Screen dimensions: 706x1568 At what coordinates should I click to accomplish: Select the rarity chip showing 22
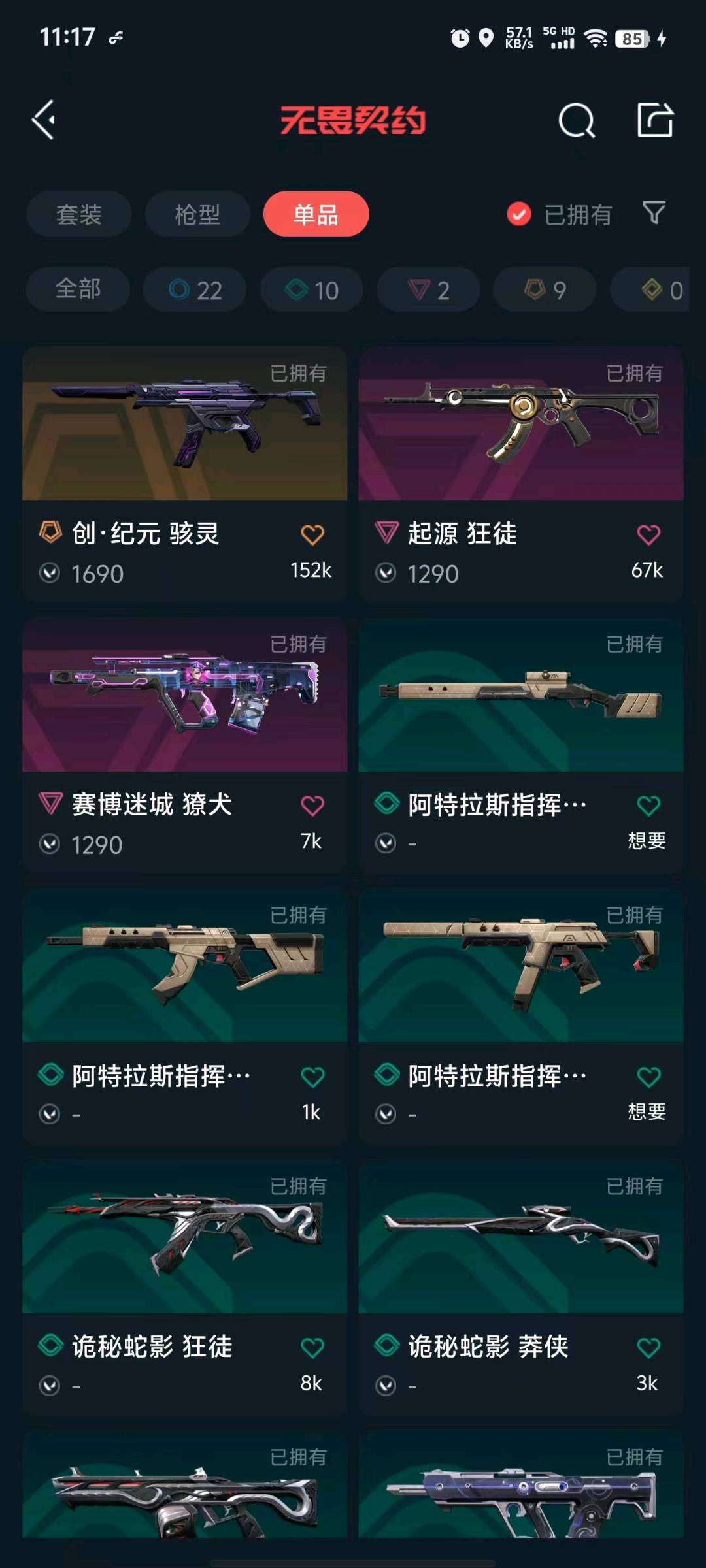pyautogui.click(x=195, y=289)
